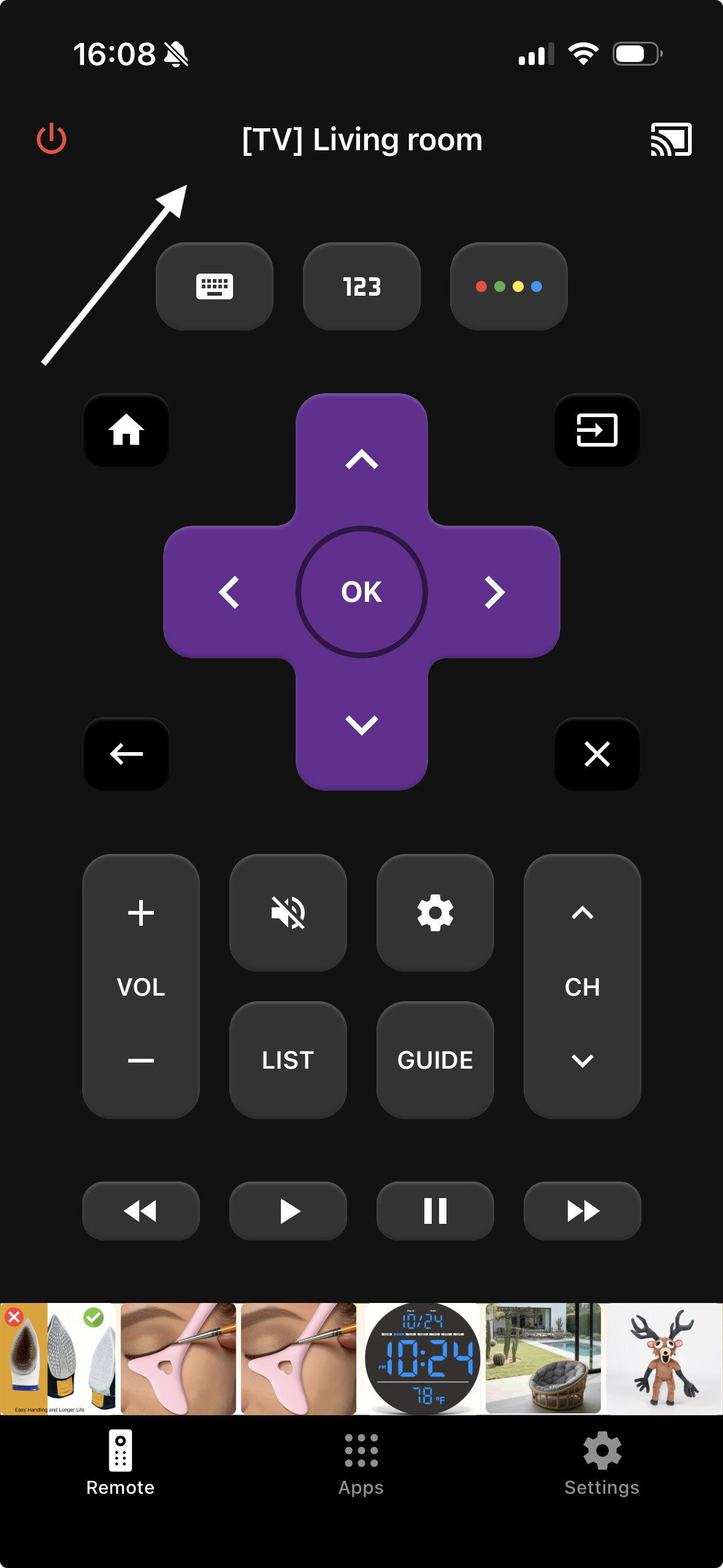Open the input source selector

(597, 431)
